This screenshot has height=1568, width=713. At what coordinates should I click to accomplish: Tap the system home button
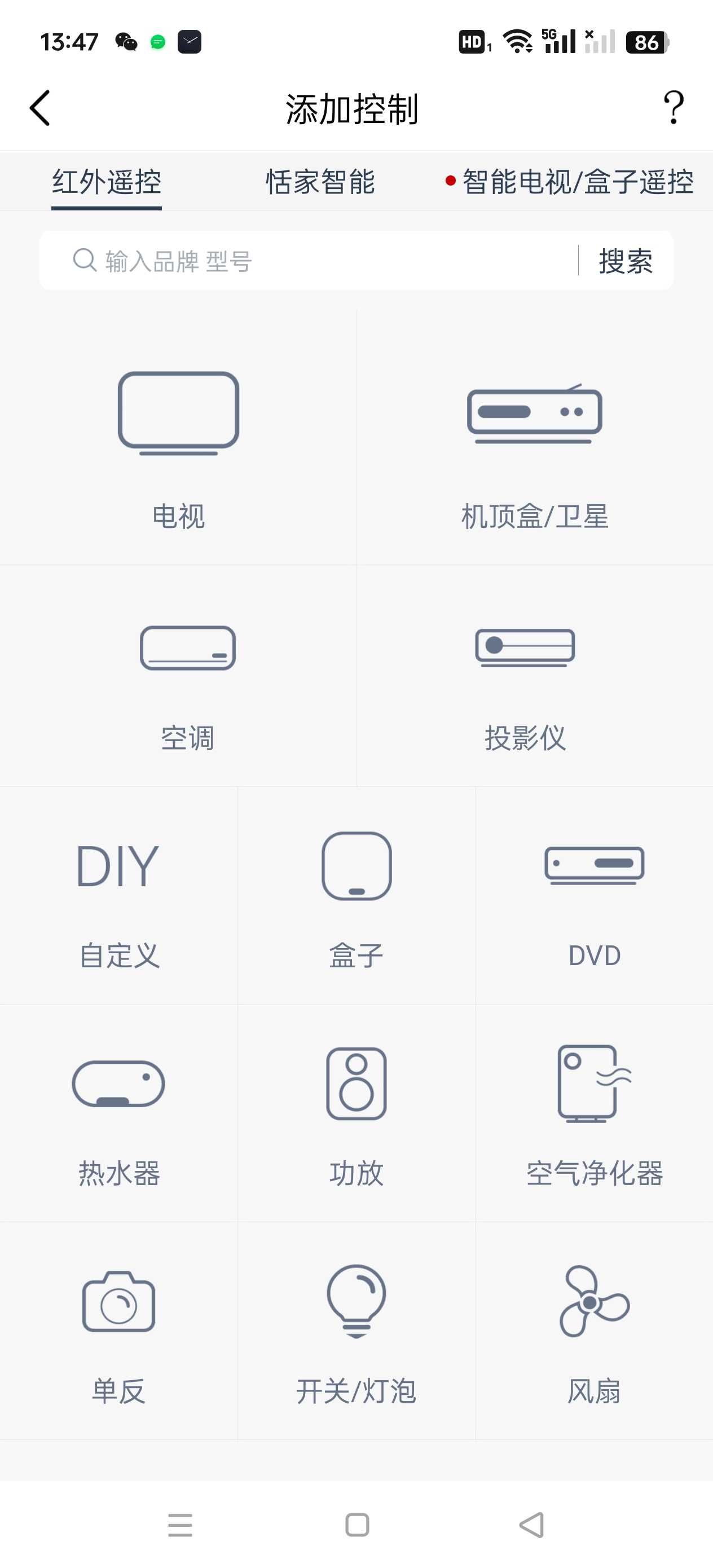point(357,1525)
